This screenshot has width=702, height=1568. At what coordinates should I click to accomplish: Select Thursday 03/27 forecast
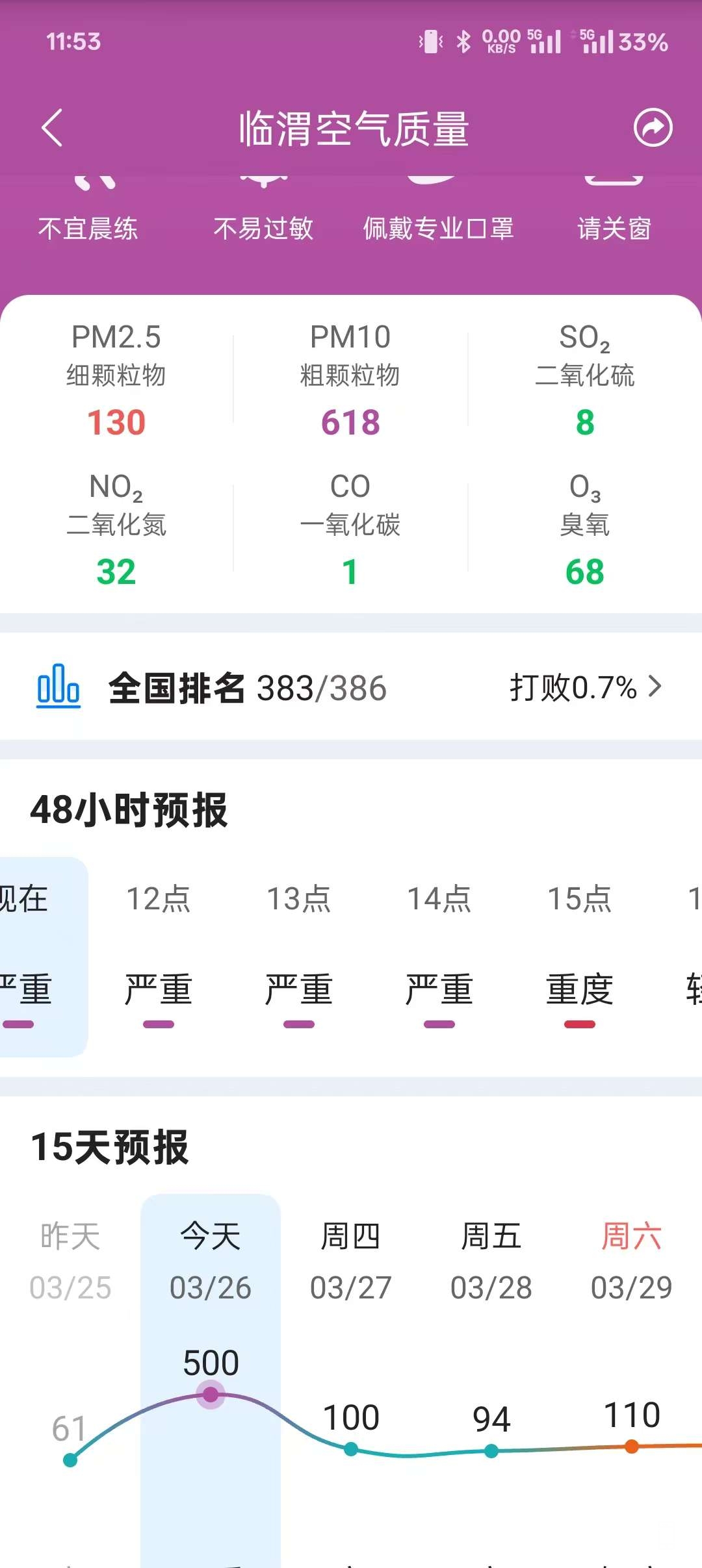click(351, 1261)
